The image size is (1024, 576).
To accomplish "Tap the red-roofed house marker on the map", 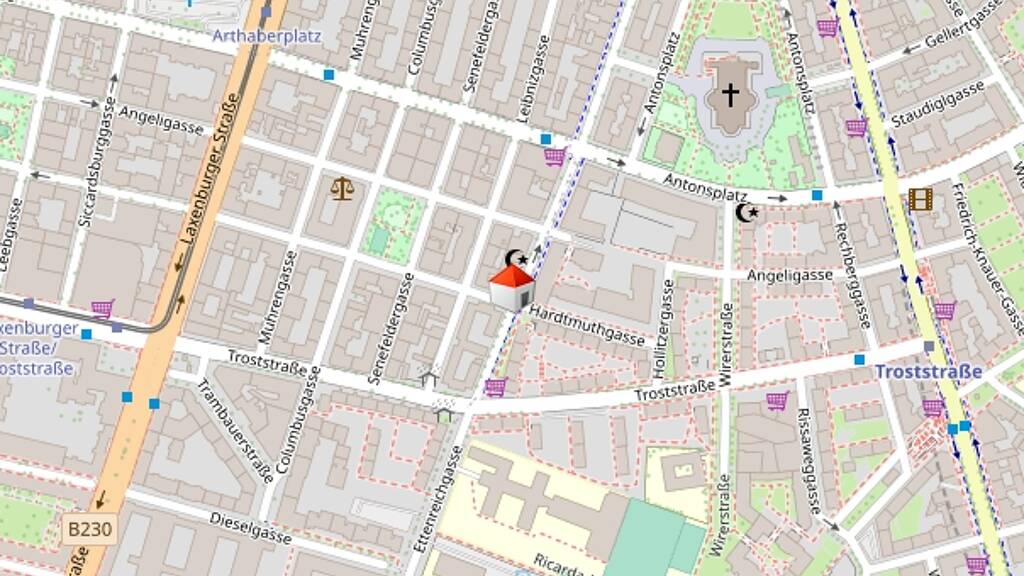I will (513, 287).
